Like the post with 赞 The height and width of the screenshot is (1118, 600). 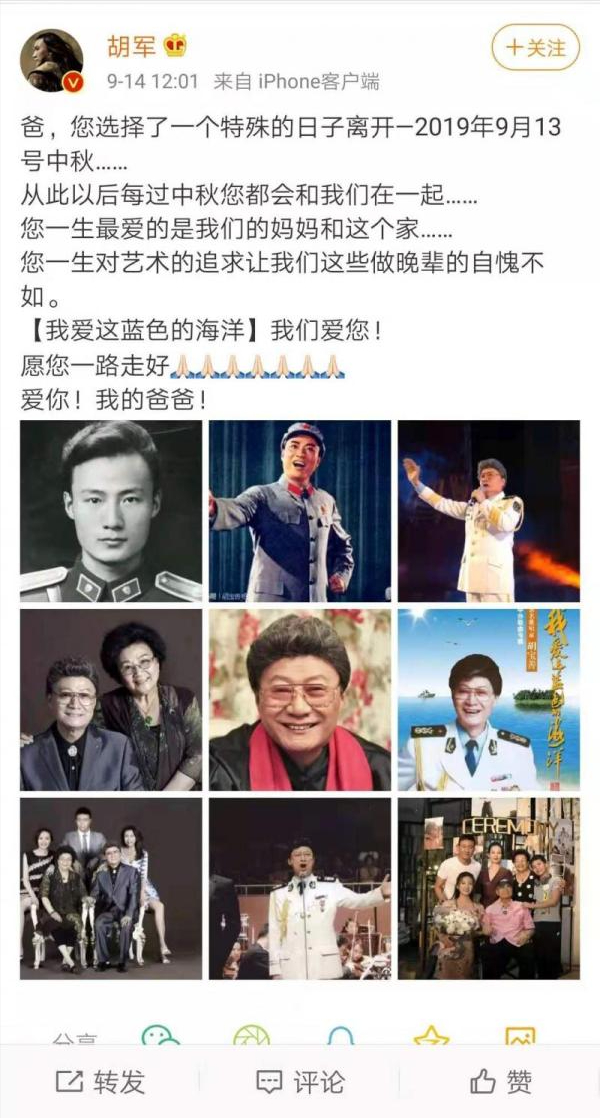click(500, 1081)
